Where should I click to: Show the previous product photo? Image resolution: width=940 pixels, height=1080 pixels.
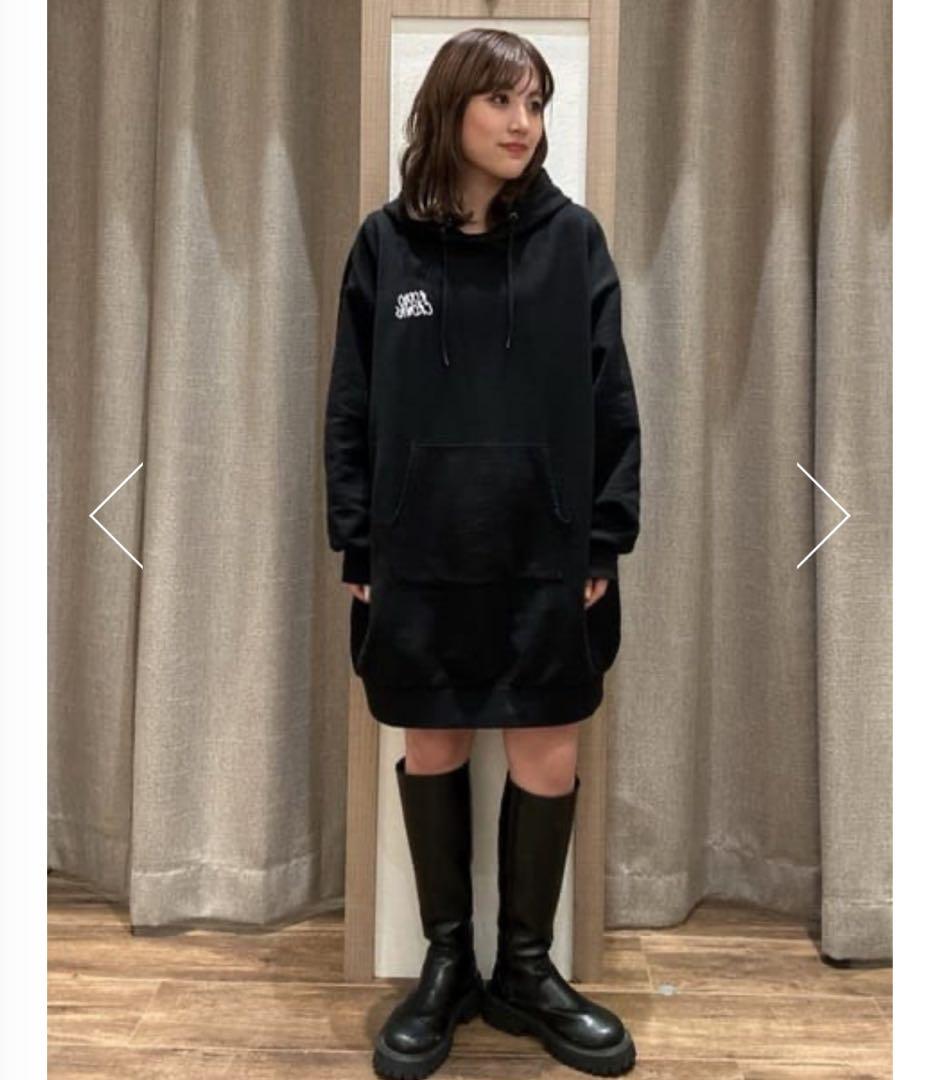coord(116,516)
